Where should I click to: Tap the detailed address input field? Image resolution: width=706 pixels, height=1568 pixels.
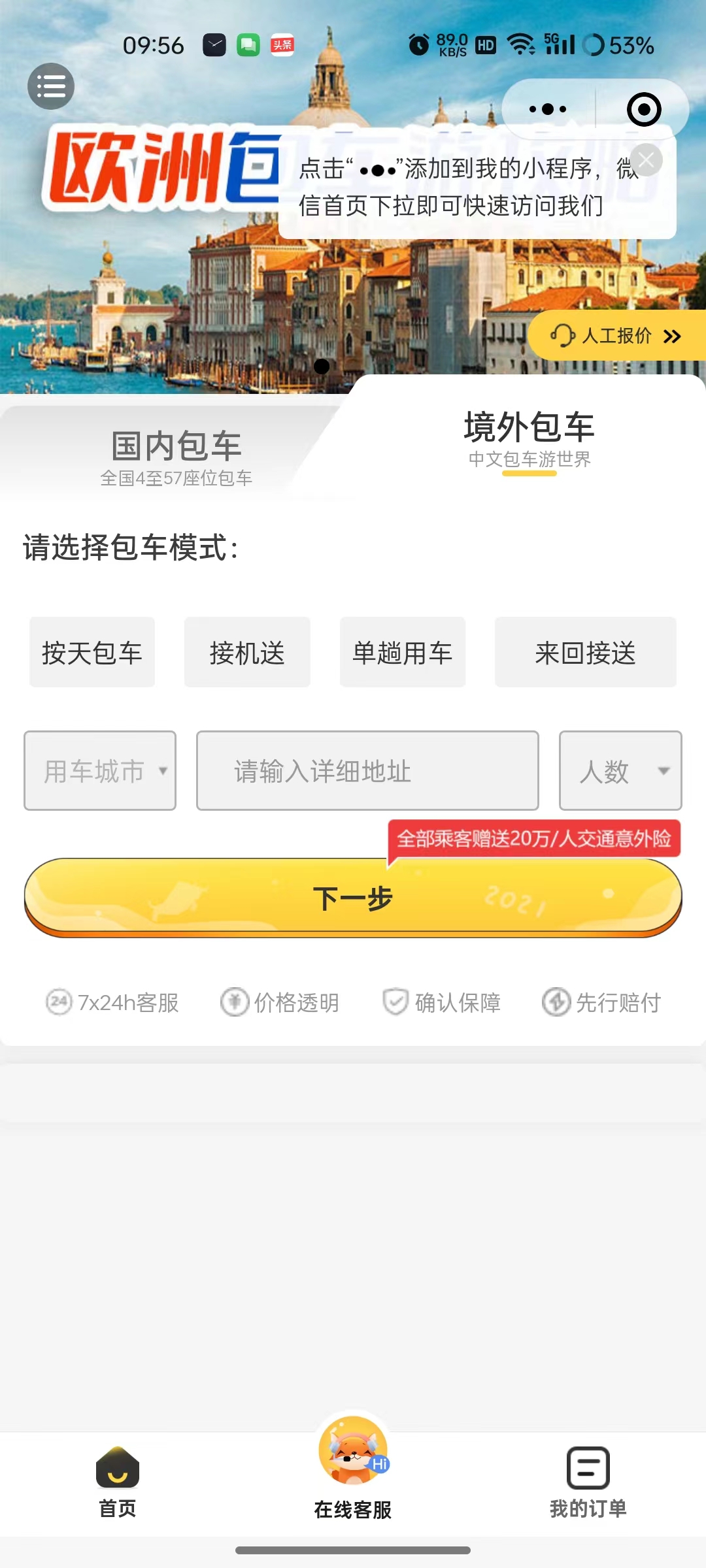pyautogui.click(x=367, y=771)
